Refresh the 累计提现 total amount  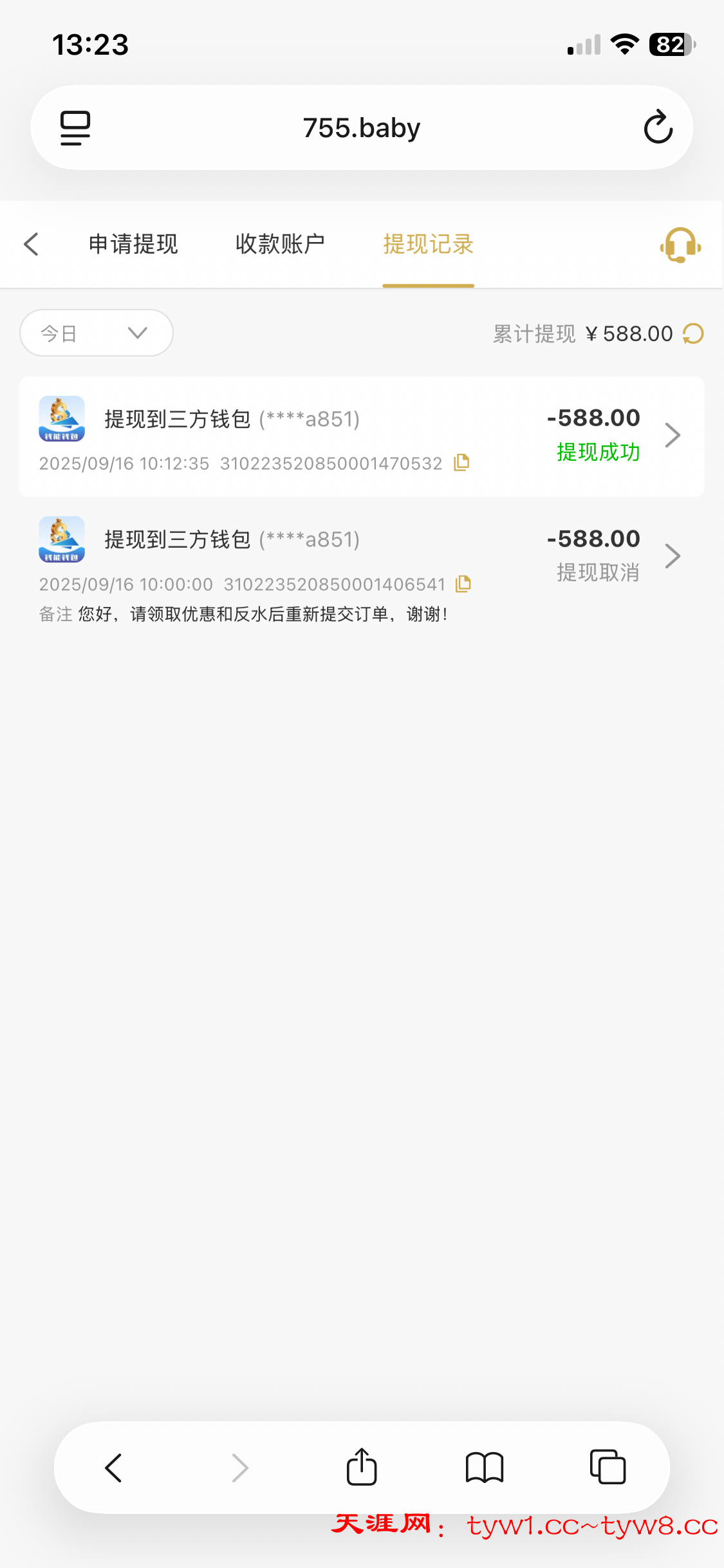pyautogui.click(x=693, y=333)
